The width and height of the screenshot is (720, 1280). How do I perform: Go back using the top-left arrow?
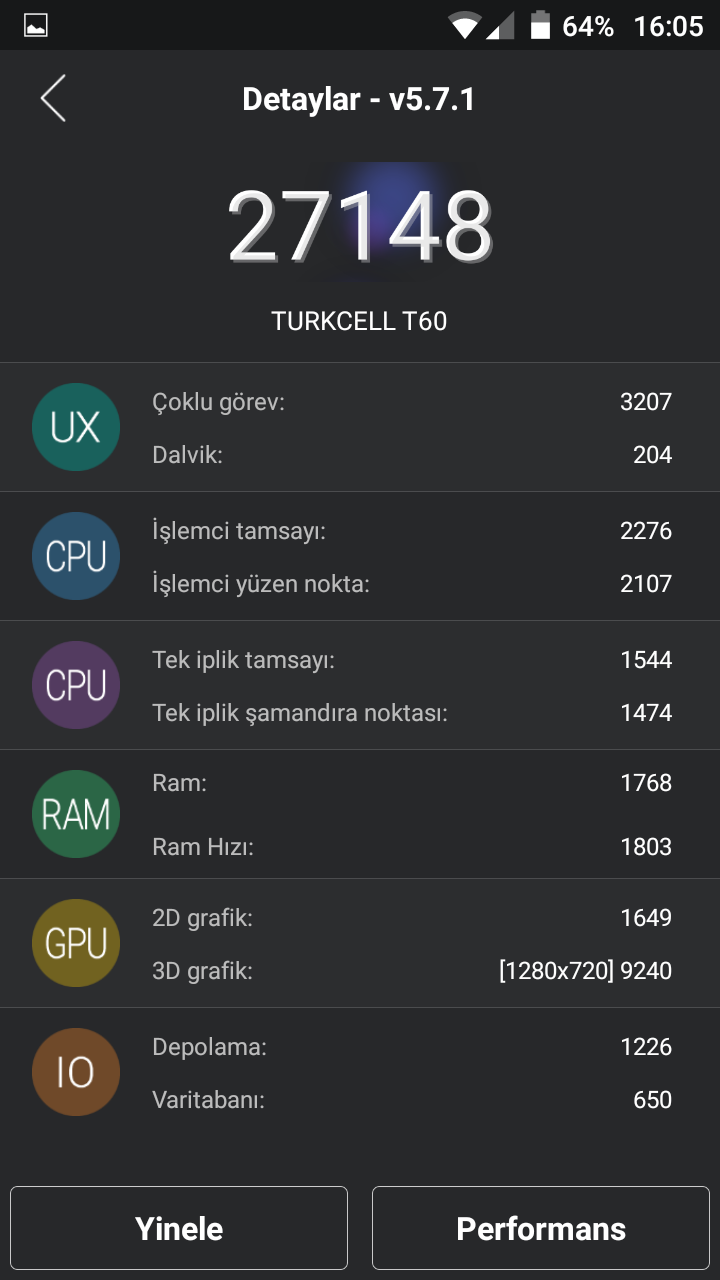[x=53, y=99]
